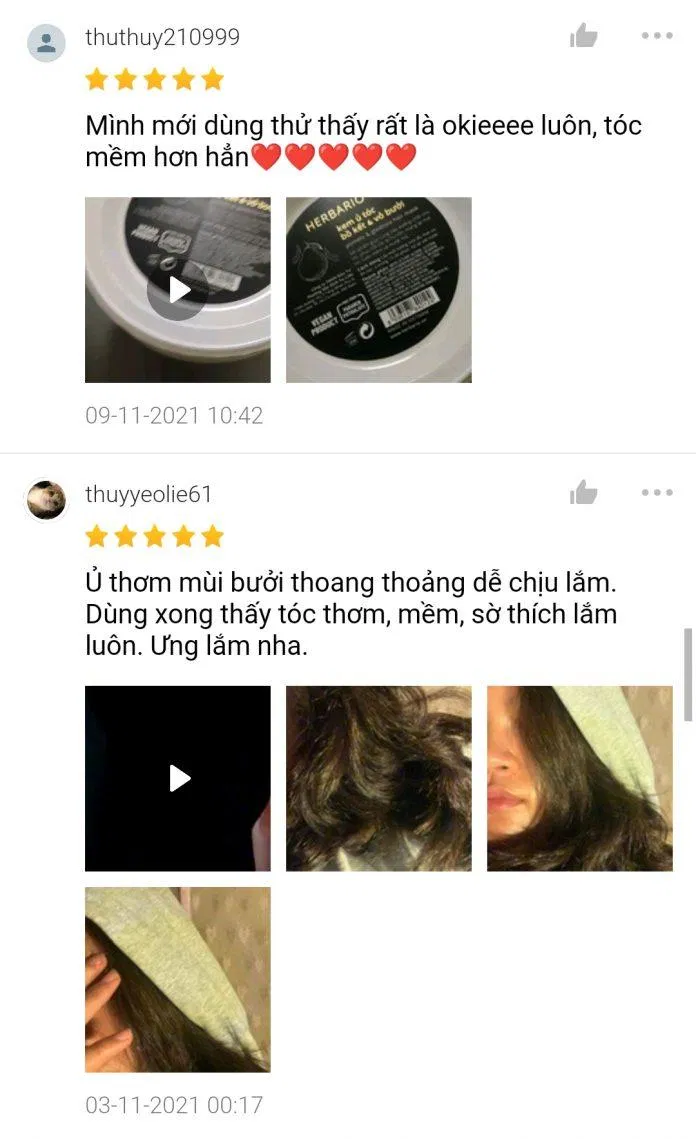
Task: Open the curly hair close-up photo
Action: (379, 778)
